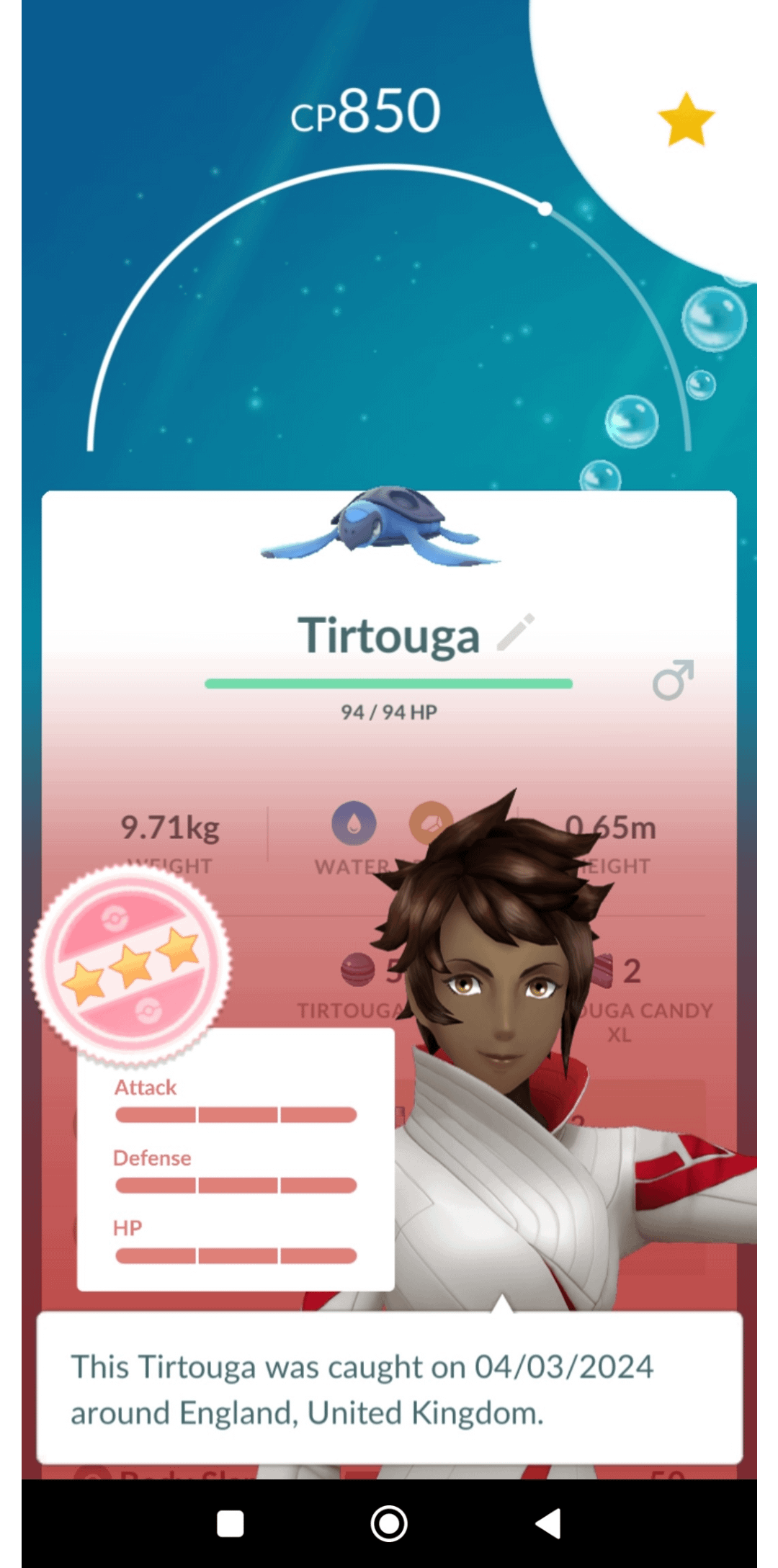Edit Tirtouga's nickname with the pencil

(517, 632)
